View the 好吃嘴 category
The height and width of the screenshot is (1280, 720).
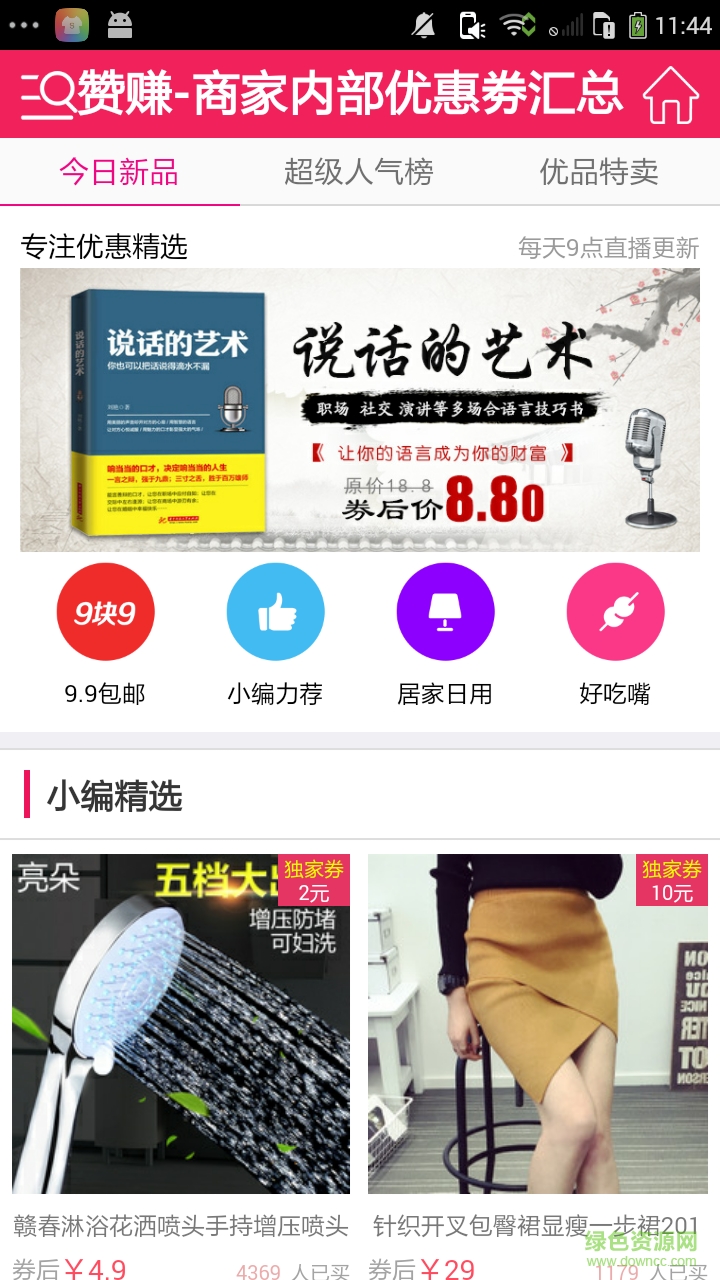(615, 612)
